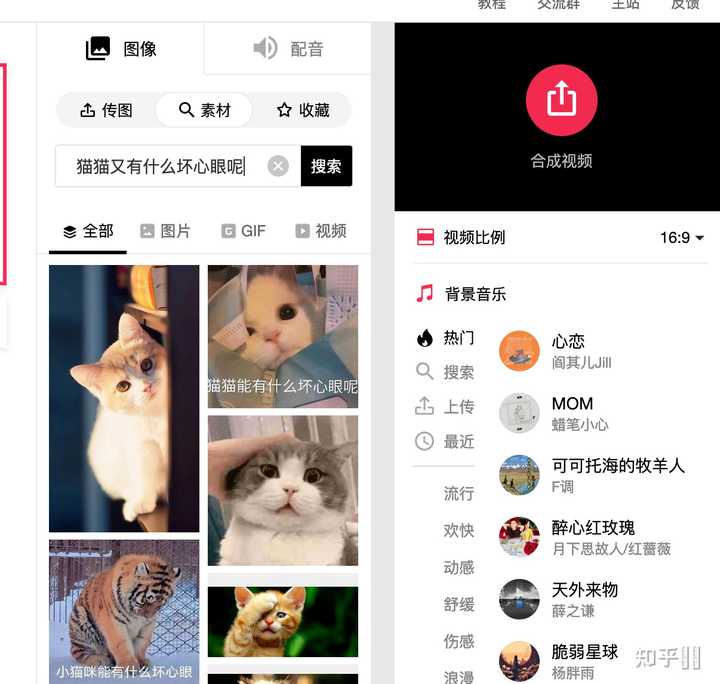Pick the 猫猫能有什么坏心眼呢 cat image
This screenshot has width=720, height=684.
[x=282, y=336]
